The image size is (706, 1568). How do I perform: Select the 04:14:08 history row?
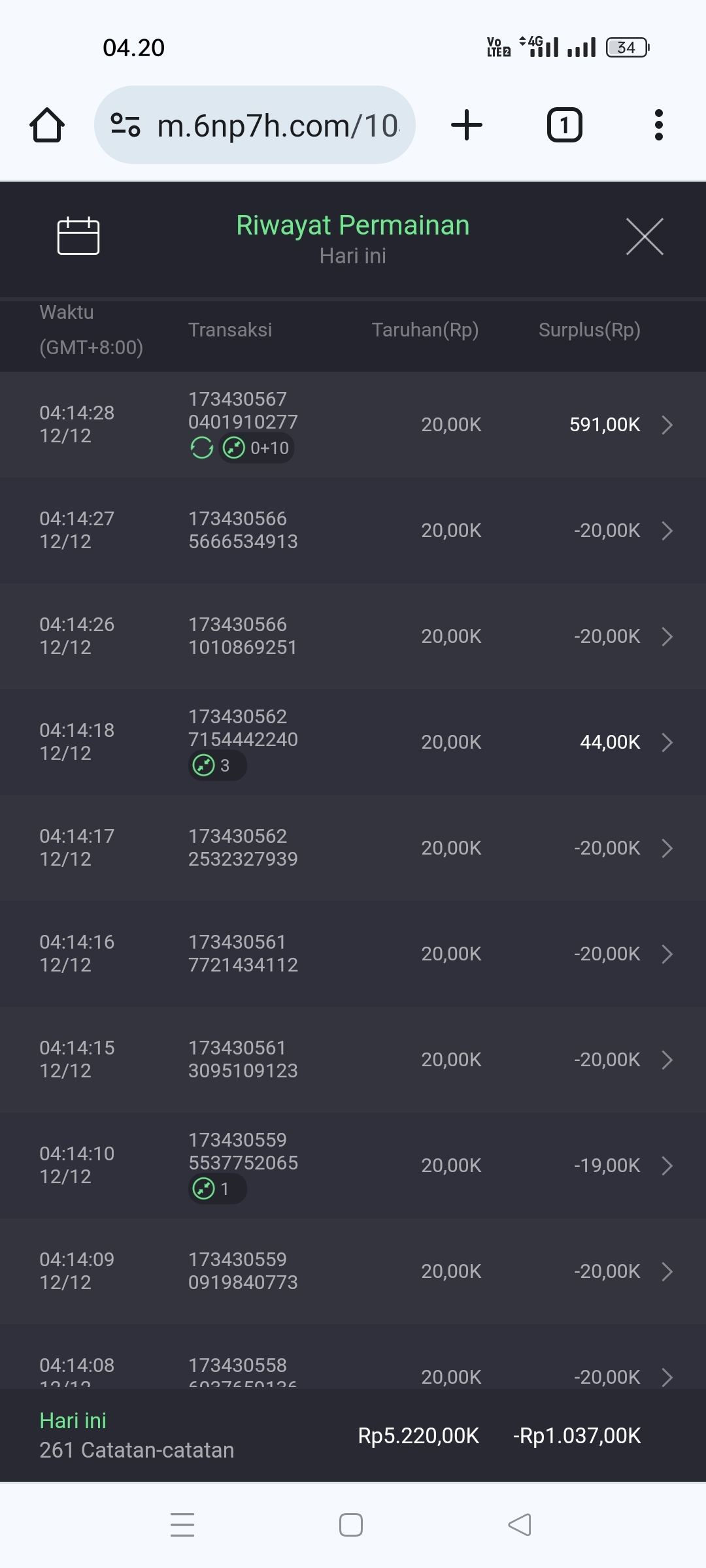[353, 1372]
